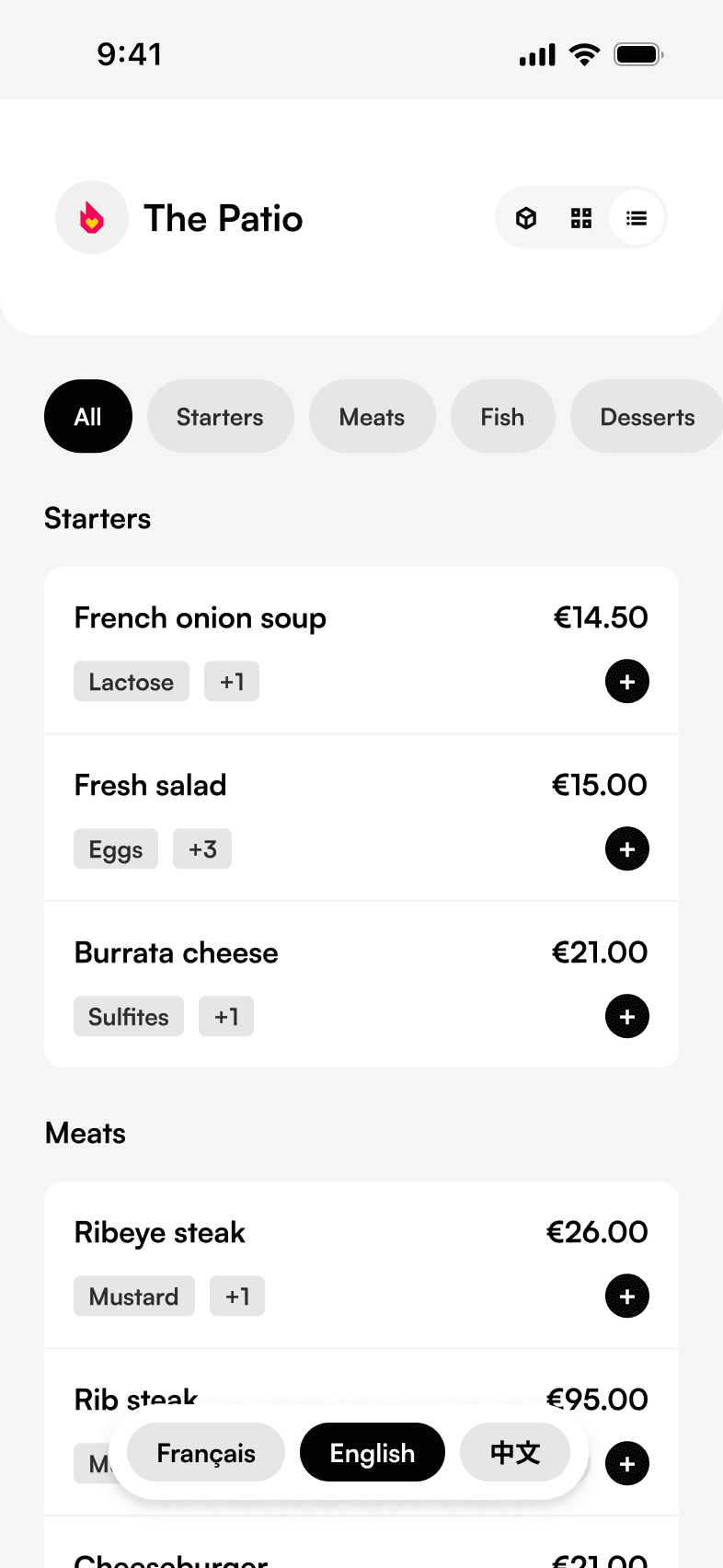Image resolution: width=723 pixels, height=1568 pixels.
Task: Select the list view icon
Action: 637,218
